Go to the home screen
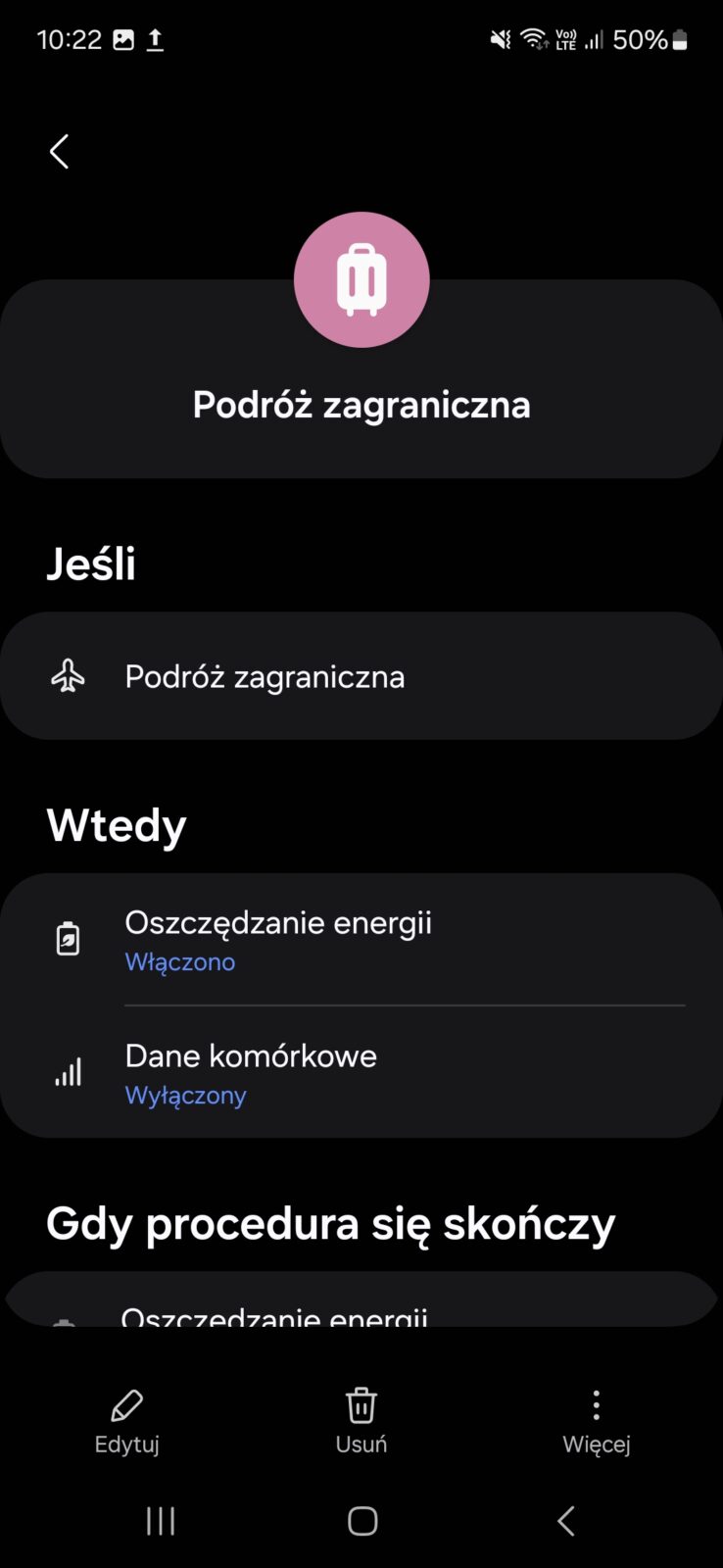Screen dimensions: 723x1568 pyautogui.click(x=362, y=1521)
